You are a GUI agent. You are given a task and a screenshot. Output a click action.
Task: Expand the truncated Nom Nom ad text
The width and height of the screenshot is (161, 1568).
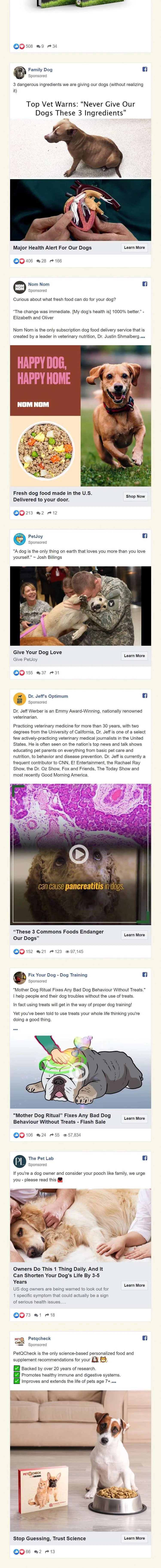click(143, 337)
